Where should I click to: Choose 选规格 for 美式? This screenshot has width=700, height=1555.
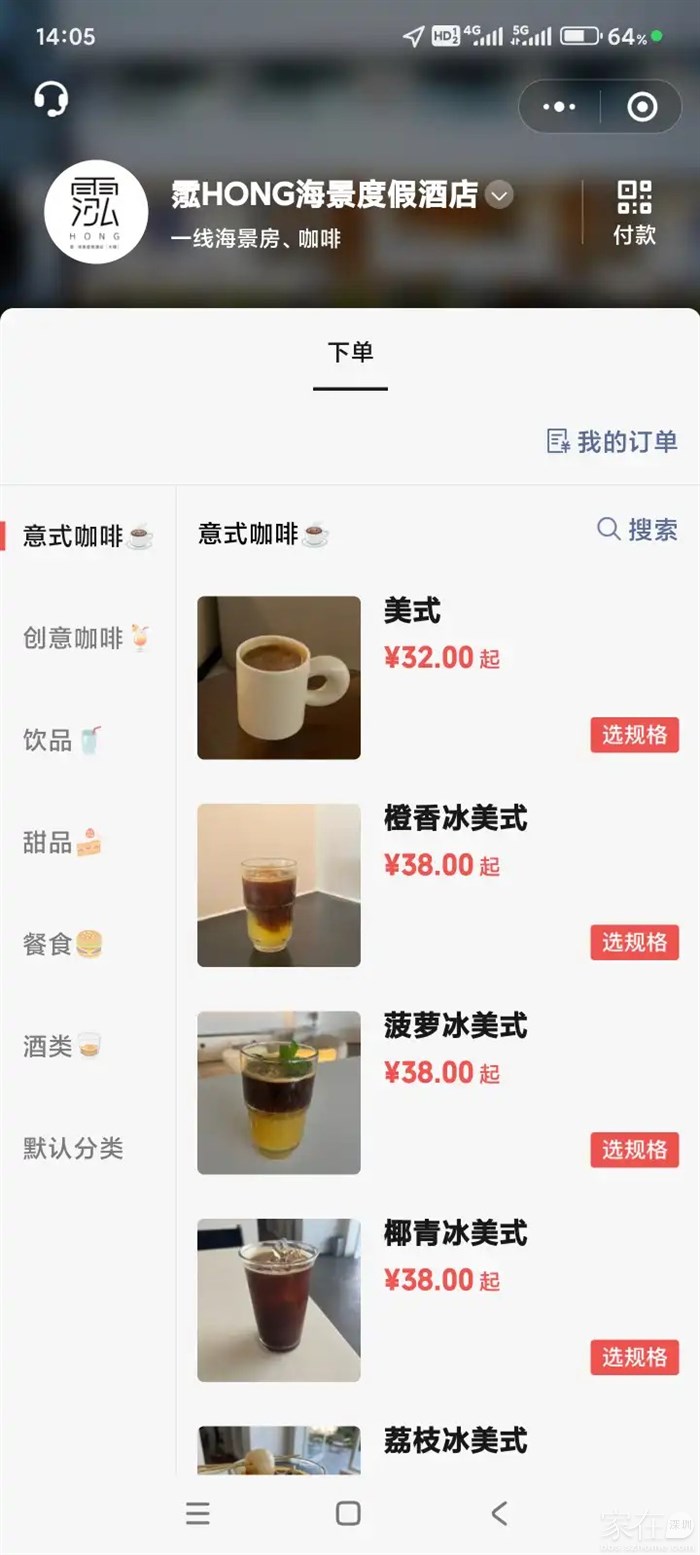pyautogui.click(x=634, y=735)
